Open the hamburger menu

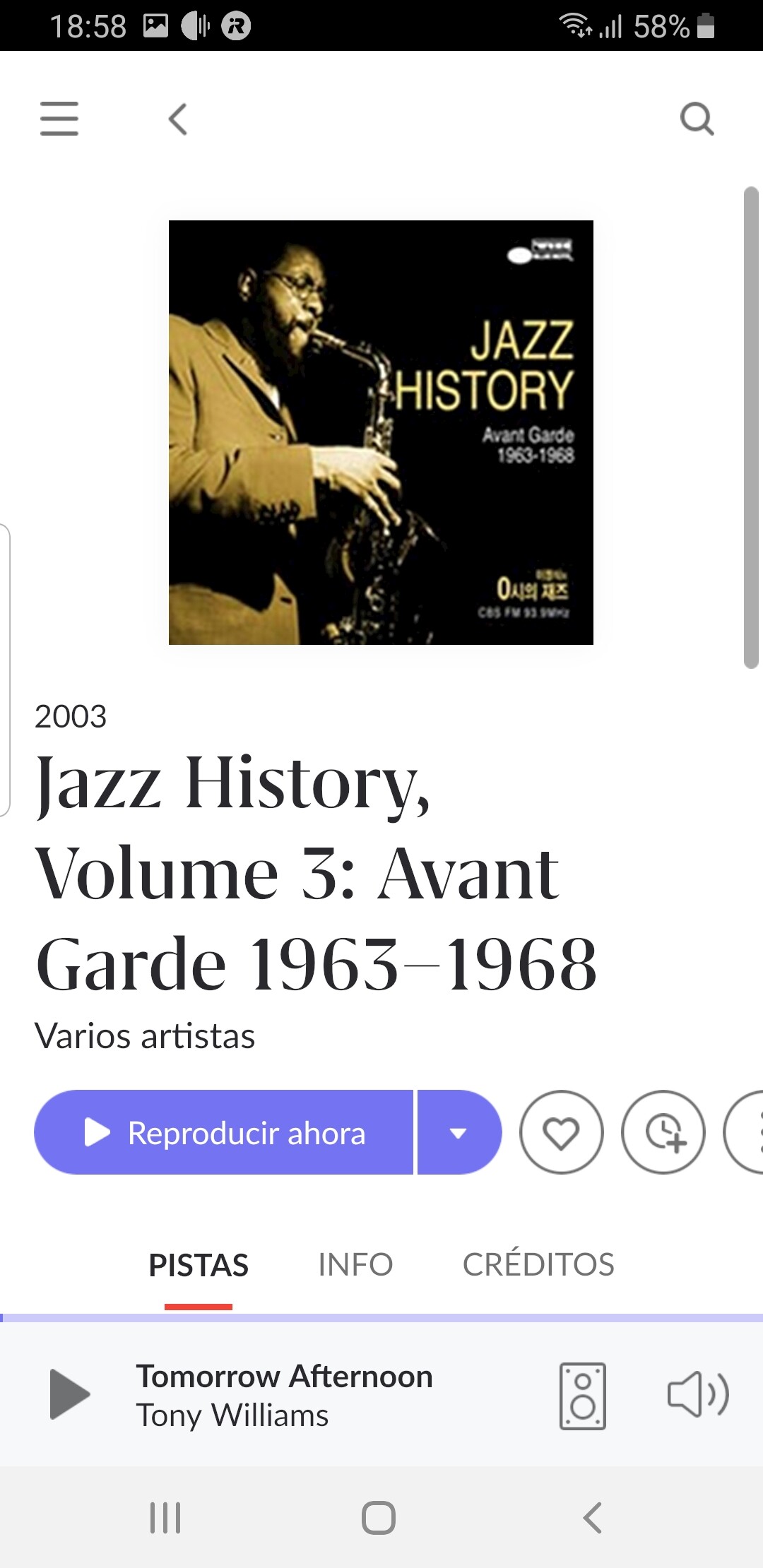59,118
